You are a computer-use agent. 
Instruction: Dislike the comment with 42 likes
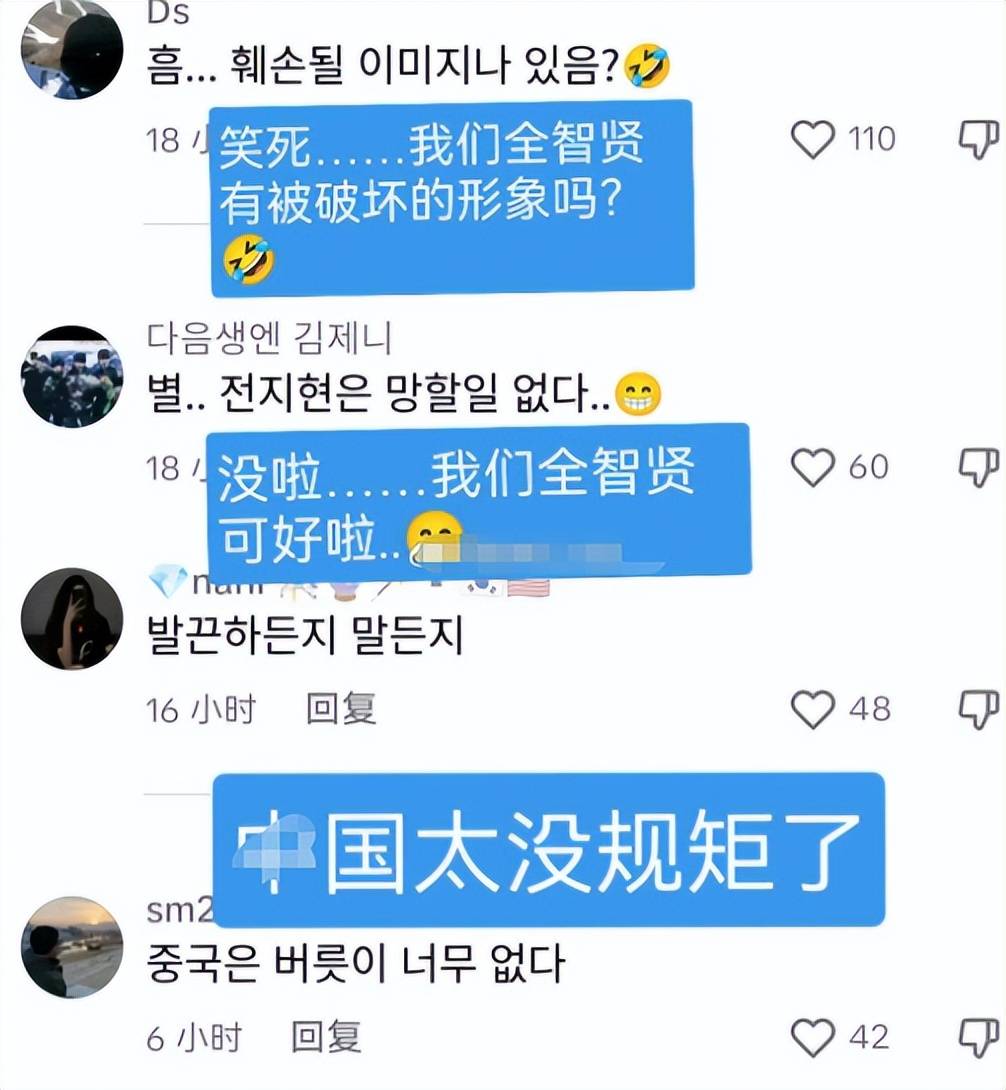979,1037
